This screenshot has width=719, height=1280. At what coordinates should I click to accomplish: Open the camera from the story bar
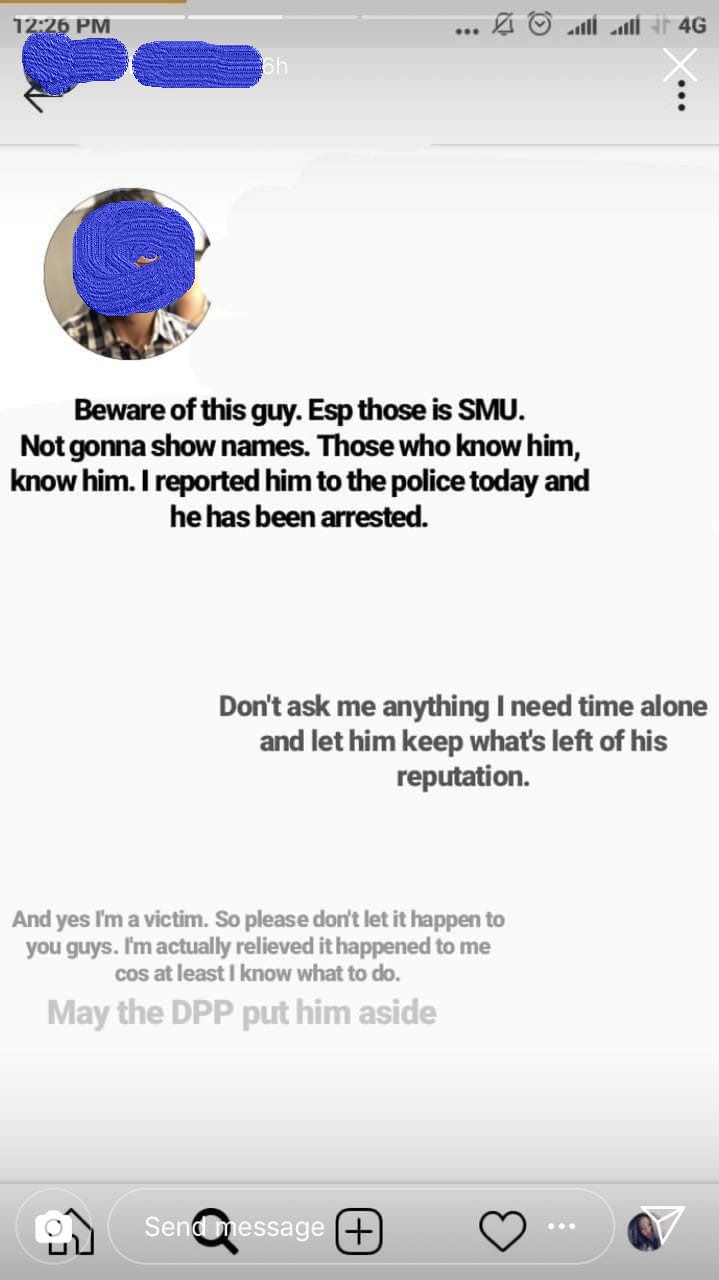click(50, 1227)
